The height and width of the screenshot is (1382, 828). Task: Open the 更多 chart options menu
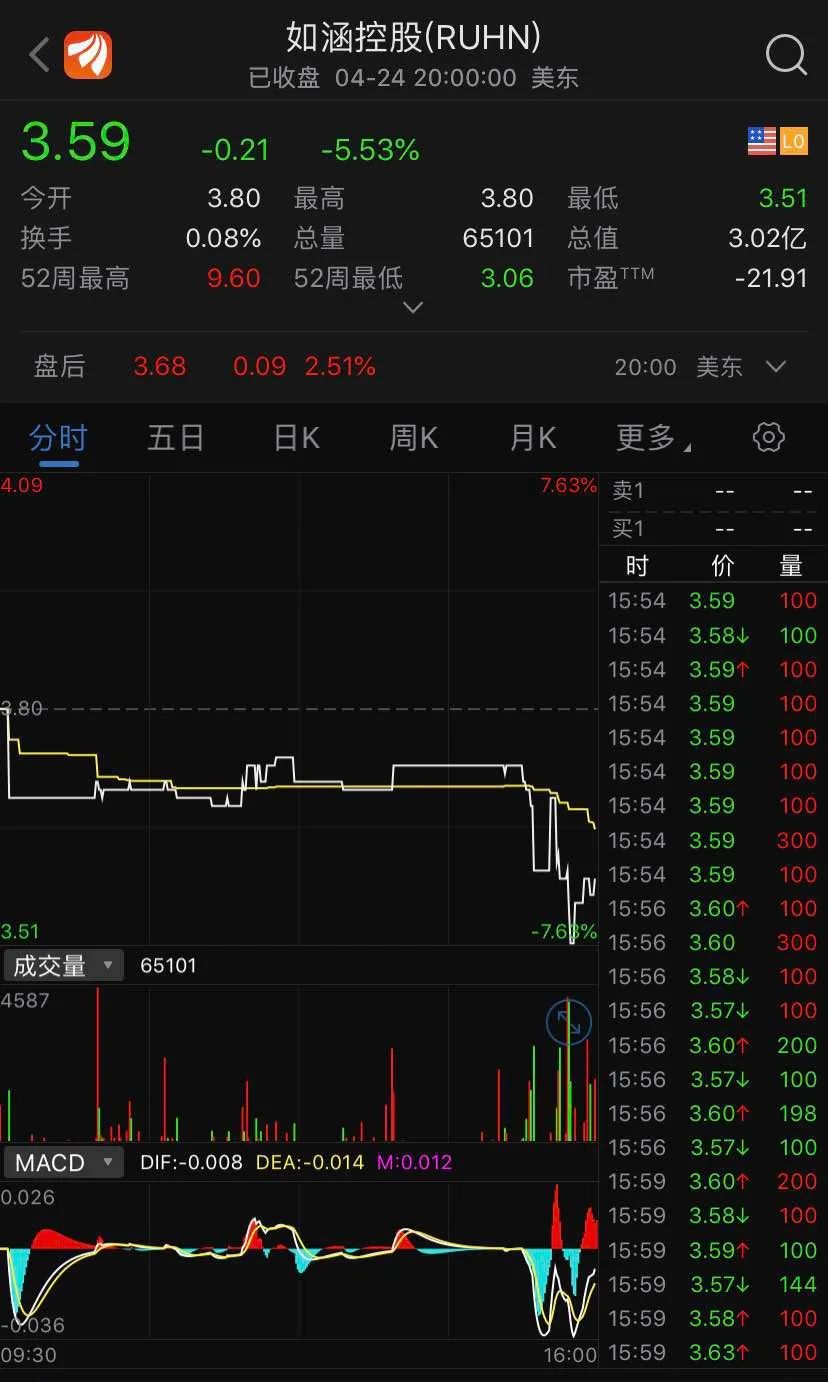[x=652, y=438]
